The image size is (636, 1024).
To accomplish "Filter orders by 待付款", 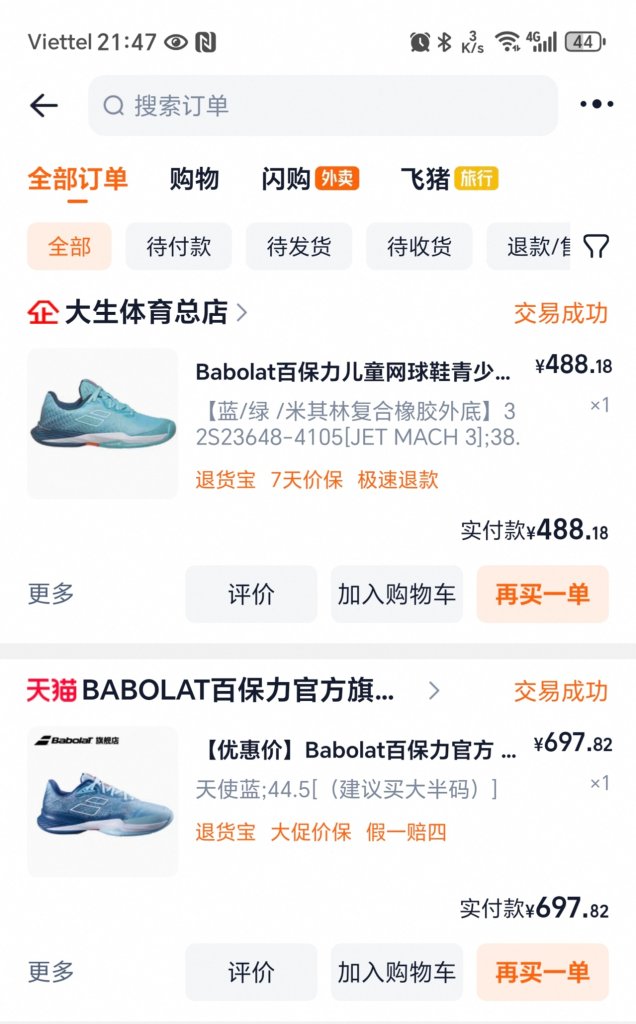I will coord(179,247).
